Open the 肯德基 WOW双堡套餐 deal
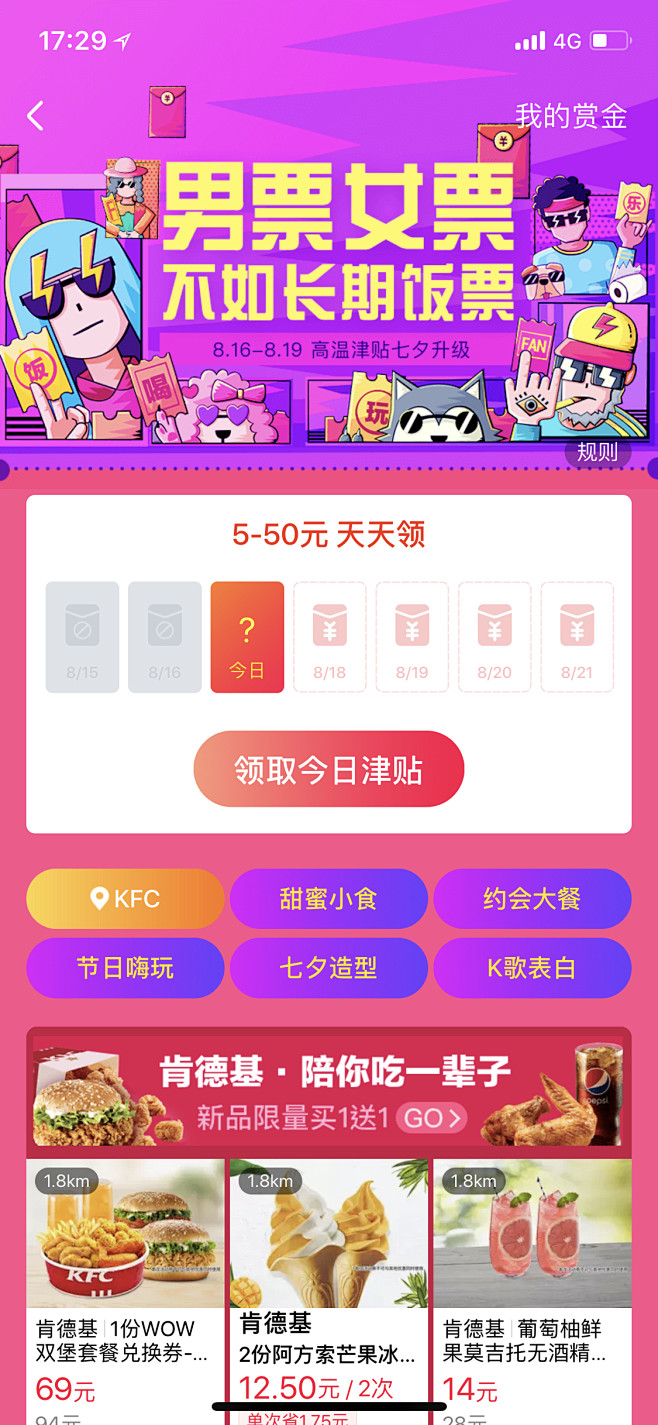This screenshot has height=1425, width=658. pyautogui.click(x=125, y=1290)
